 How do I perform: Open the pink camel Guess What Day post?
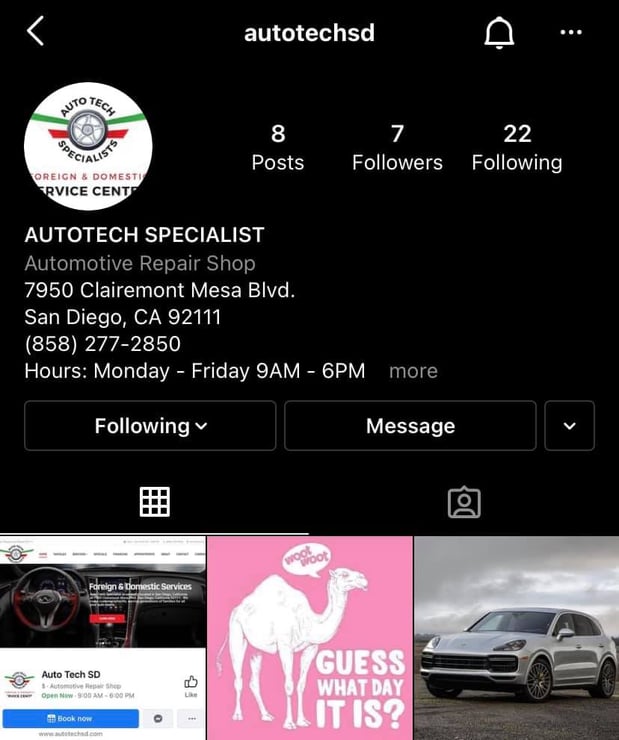310,638
